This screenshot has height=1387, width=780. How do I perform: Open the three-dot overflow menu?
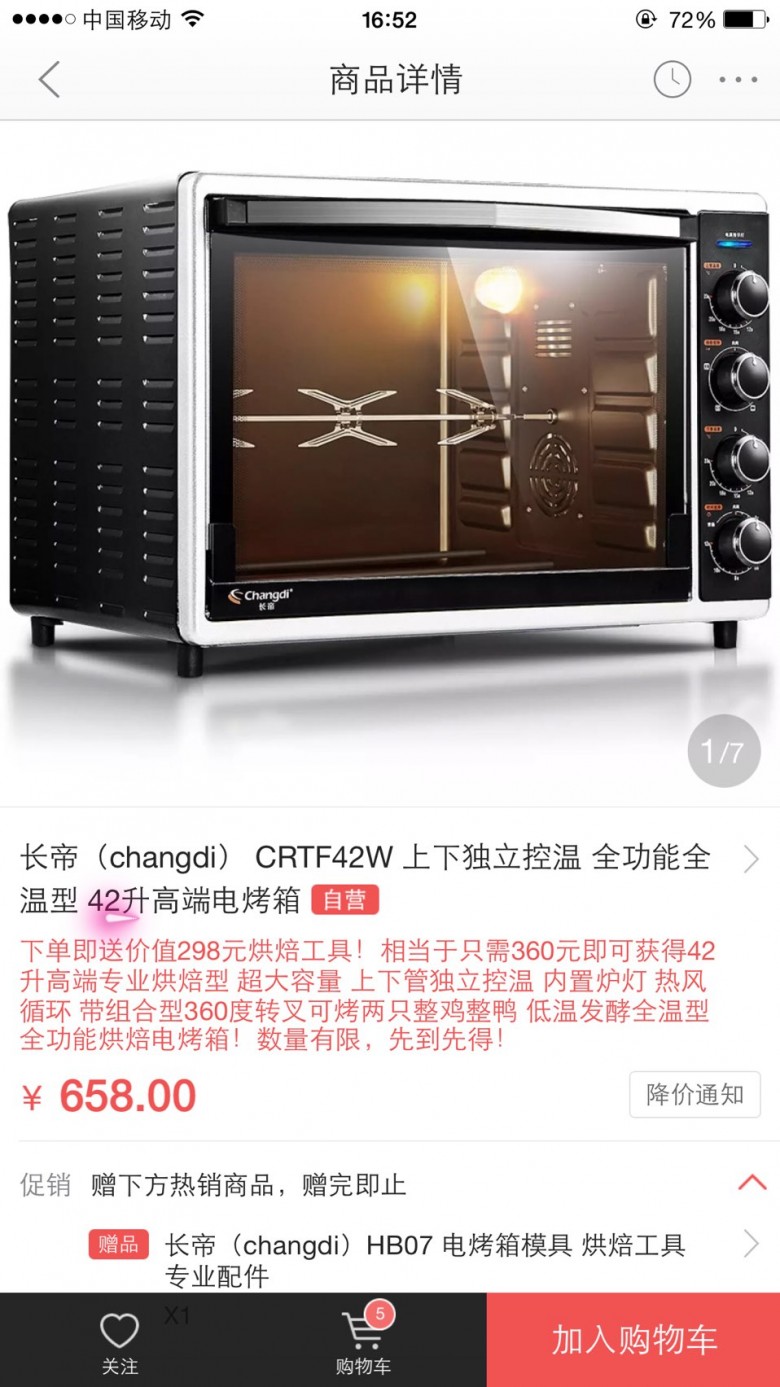[x=738, y=80]
